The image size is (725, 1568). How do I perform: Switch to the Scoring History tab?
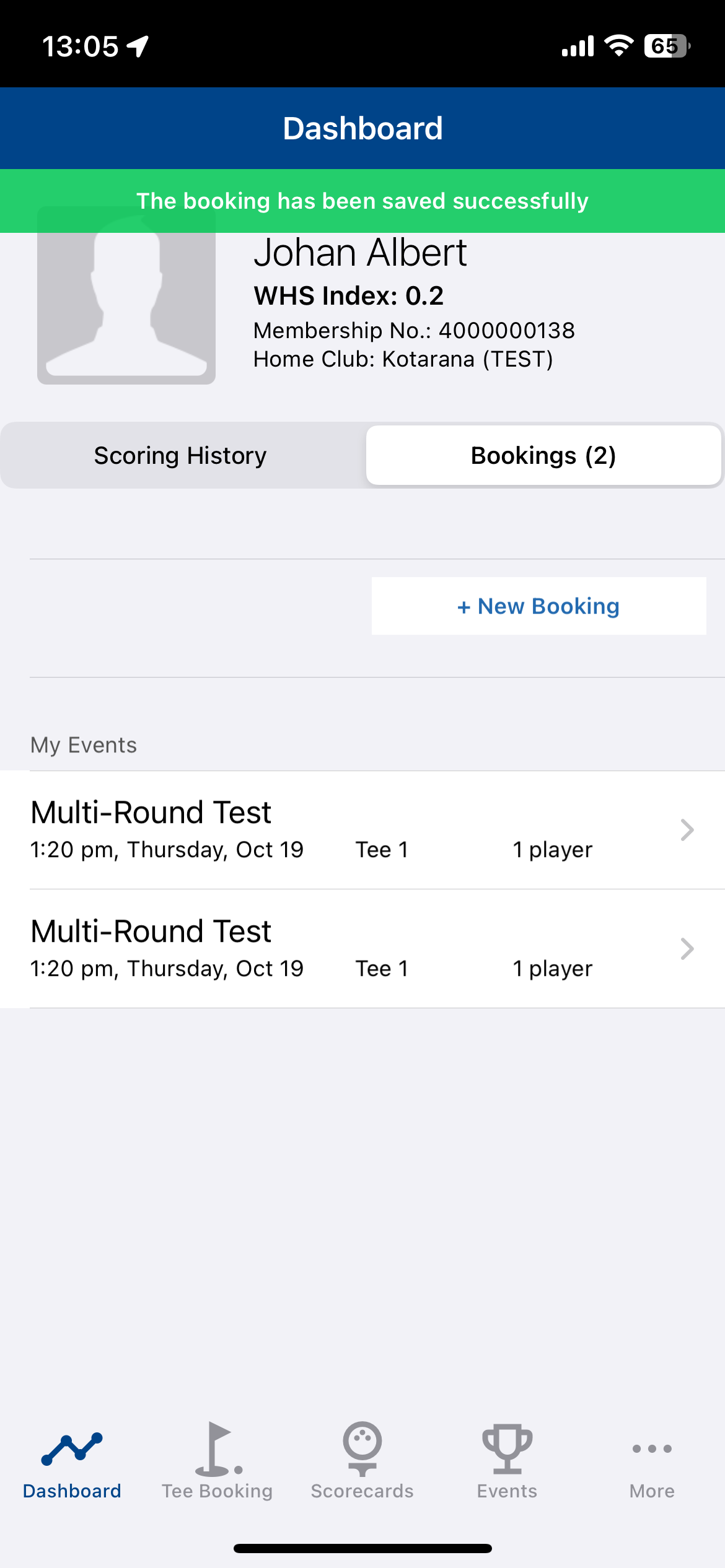pos(180,455)
